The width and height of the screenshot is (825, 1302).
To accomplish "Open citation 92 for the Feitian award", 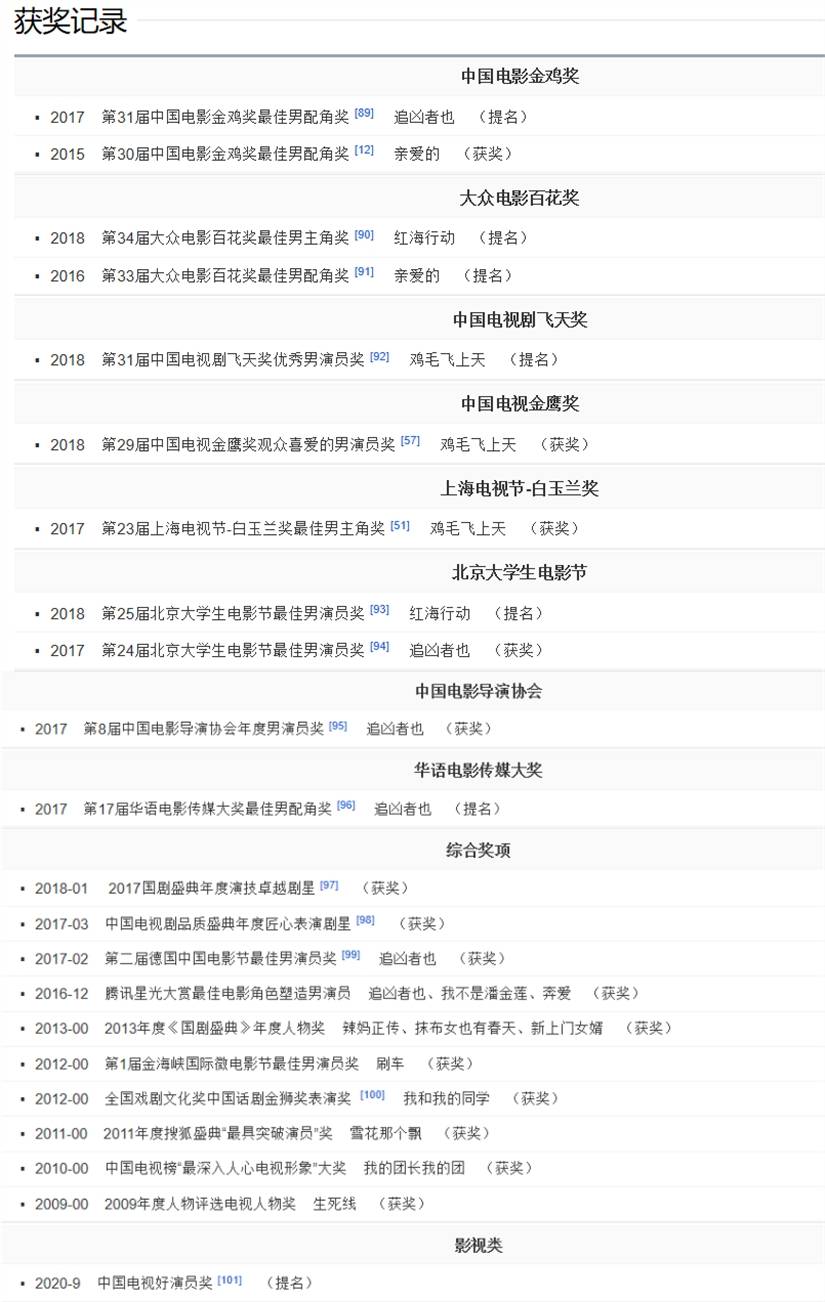I will [x=379, y=357].
